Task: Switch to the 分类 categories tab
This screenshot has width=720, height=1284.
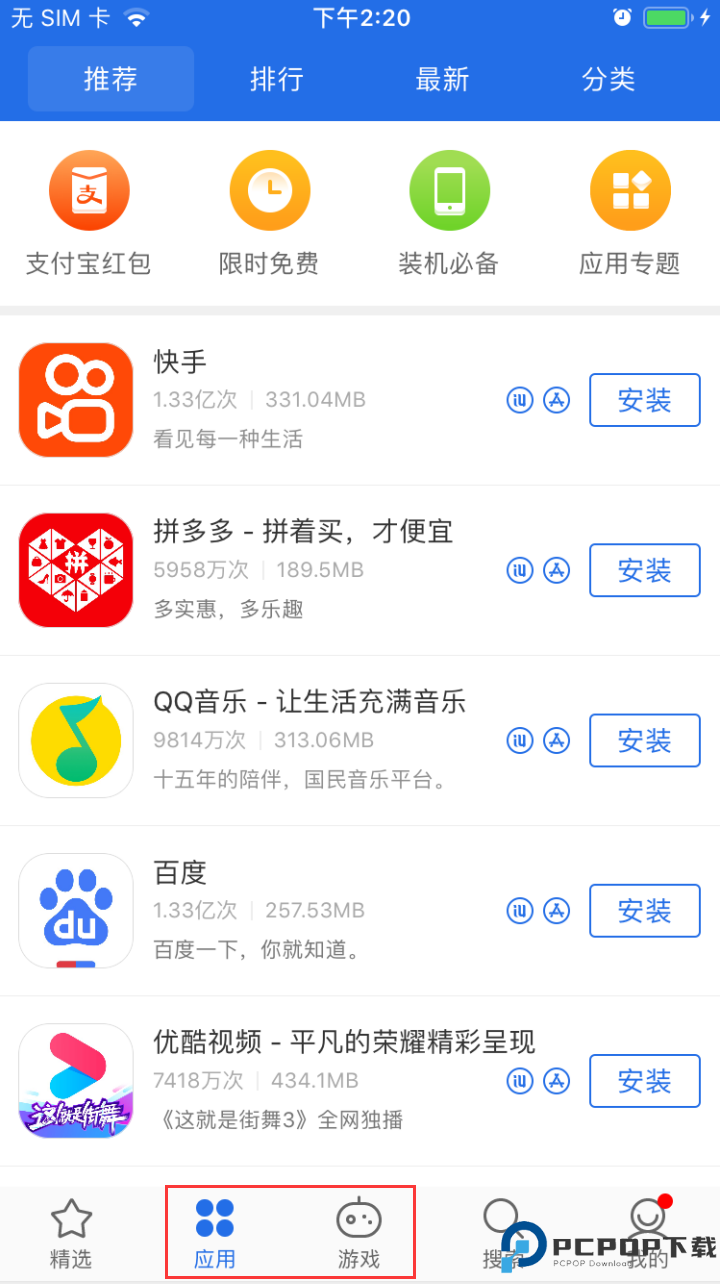Action: tap(608, 80)
